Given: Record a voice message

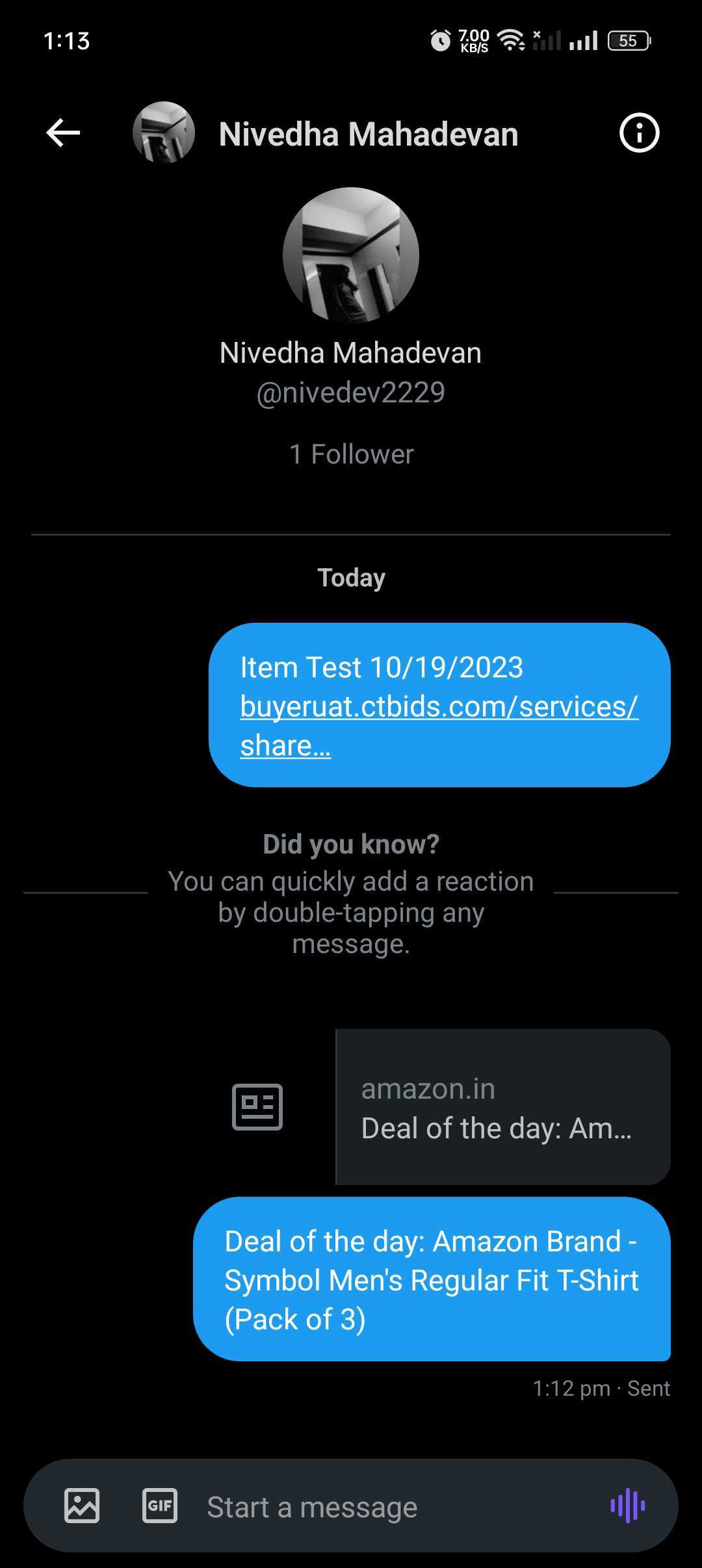Looking at the screenshot, I should click(627, 1506).
